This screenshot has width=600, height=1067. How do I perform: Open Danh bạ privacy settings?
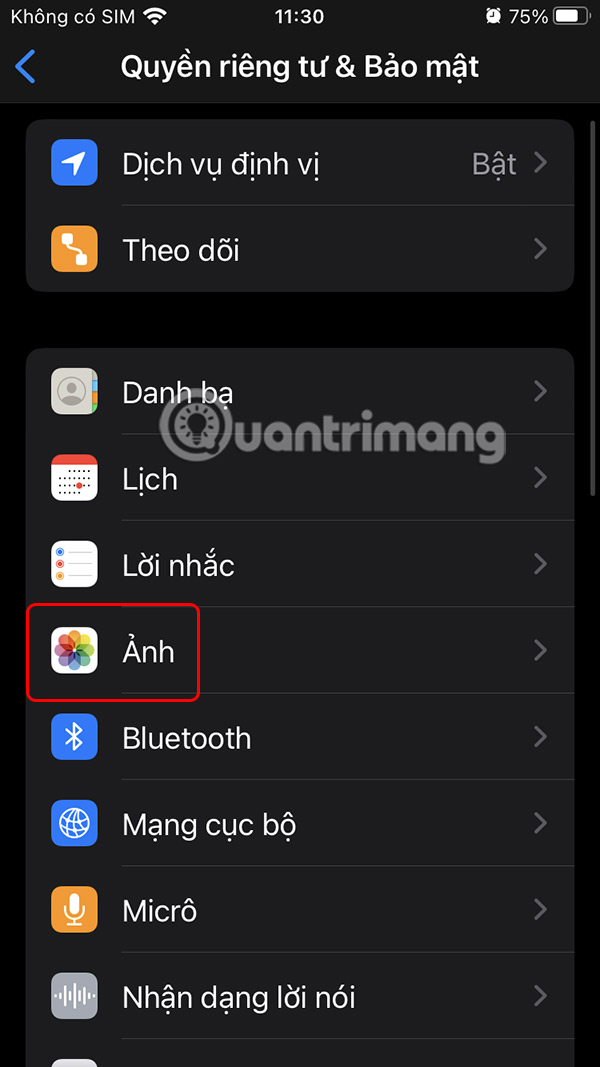pyautogui.click(x=300, y=392)
